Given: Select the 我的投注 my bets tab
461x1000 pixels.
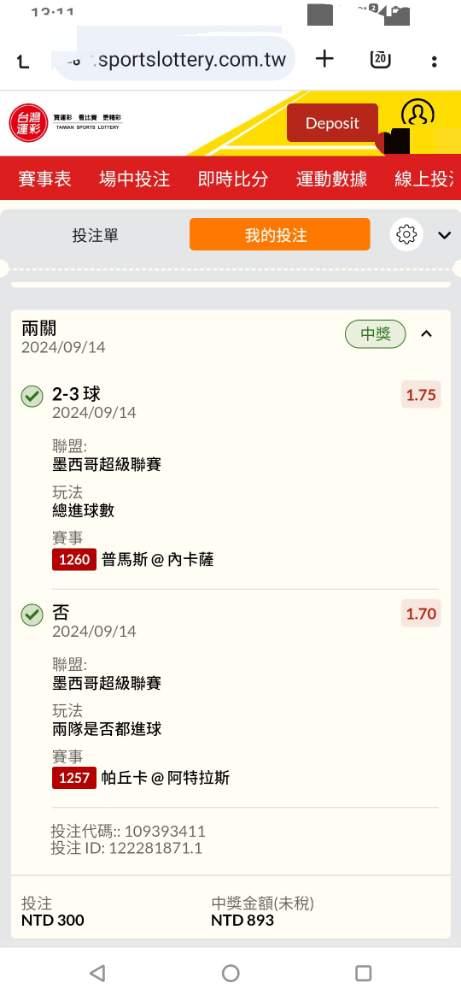Looking at the screenshot, I should 279,235.
